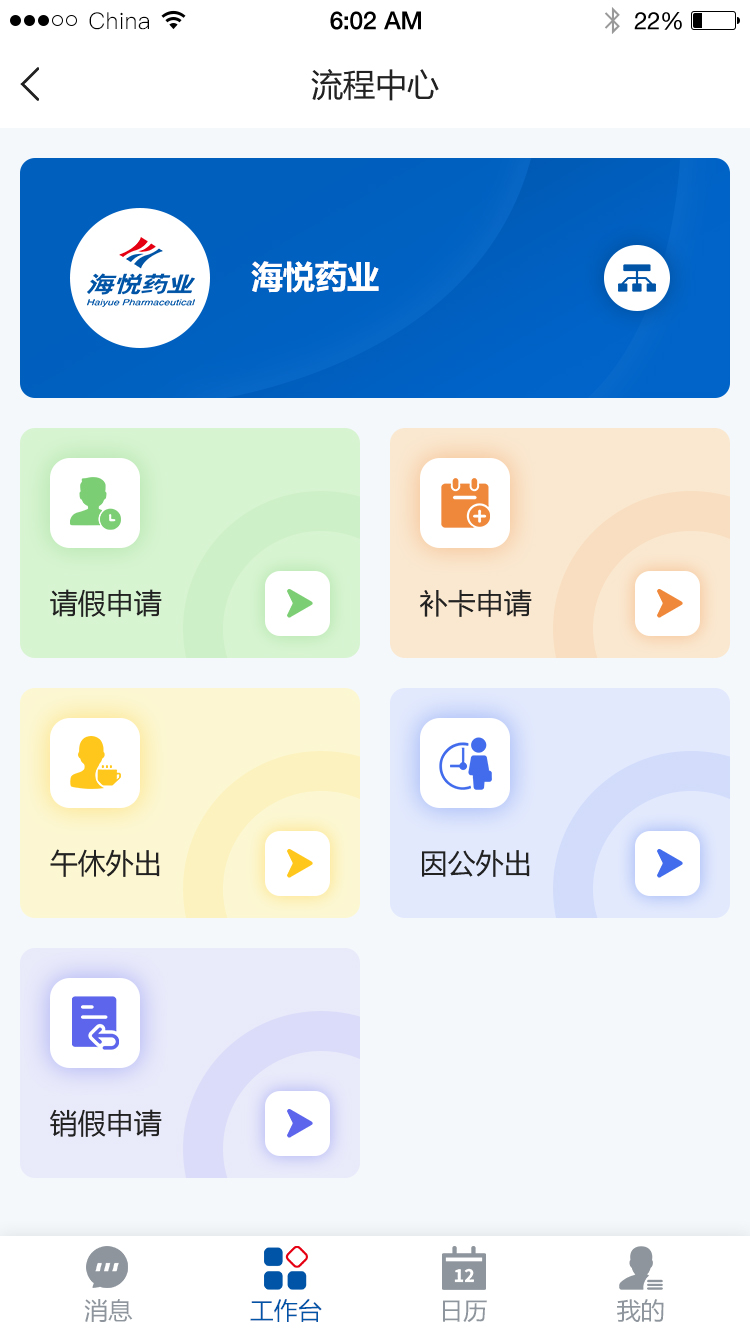The height and width of the screenshot is (1334, 750).
Task: Tap the arrow on 销假申请 card
Action: click(x=297, y=1124)
